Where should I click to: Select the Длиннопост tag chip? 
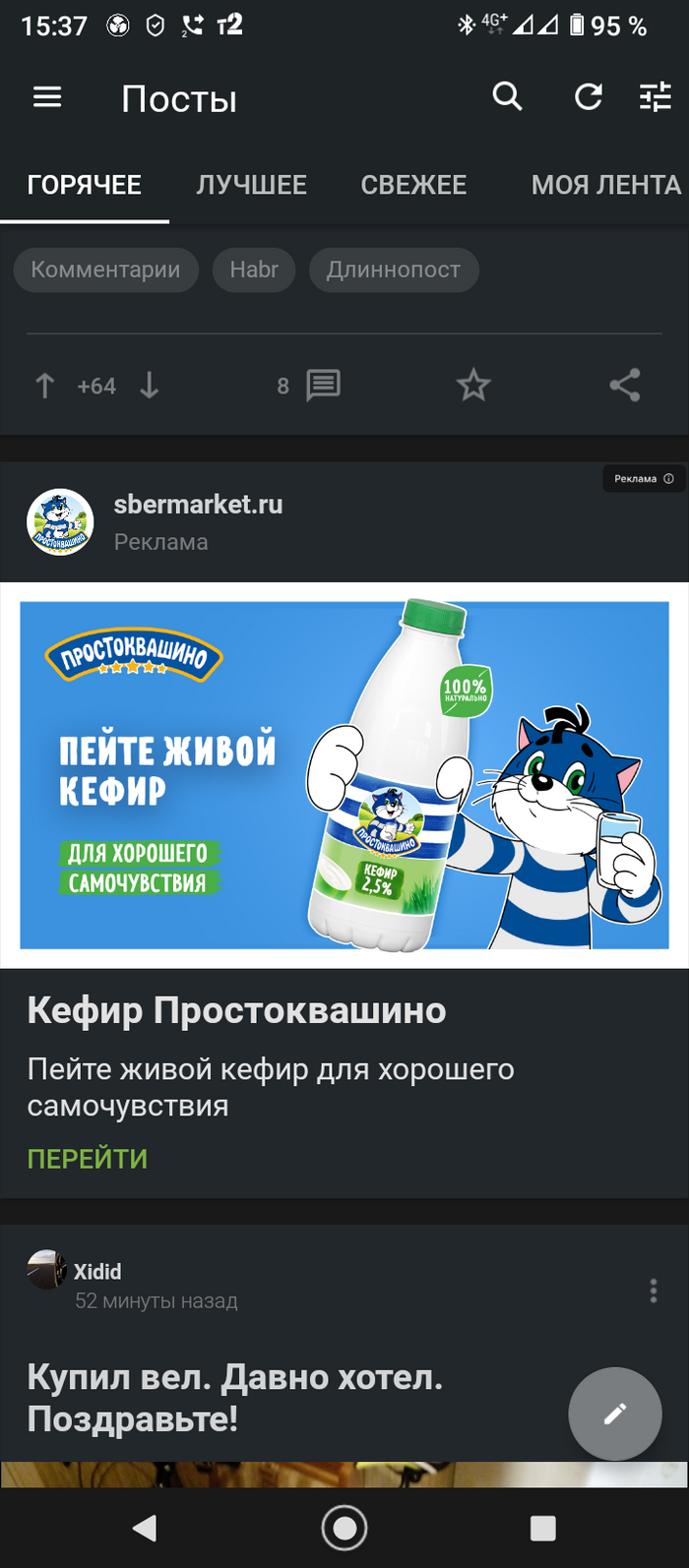[x=394, y=270]
